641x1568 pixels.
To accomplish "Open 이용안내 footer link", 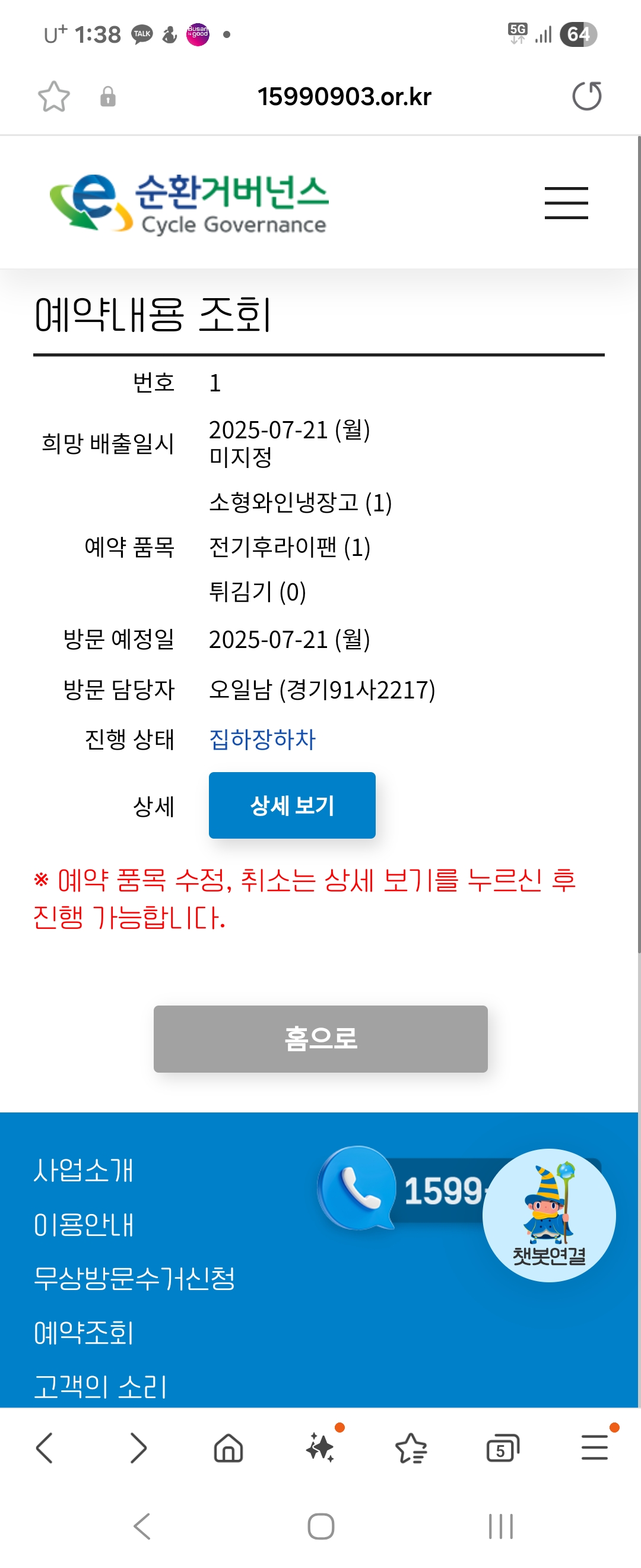I will 83,1224.
